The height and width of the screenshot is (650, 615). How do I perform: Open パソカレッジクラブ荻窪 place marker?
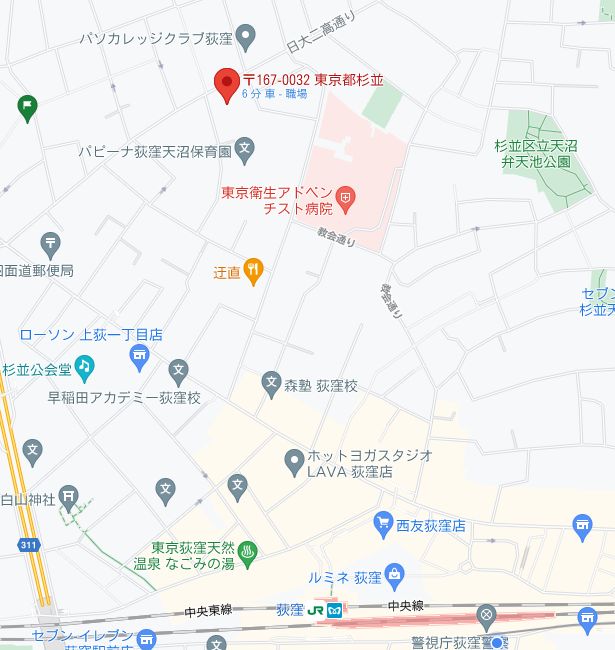click(x=248, y=38)
